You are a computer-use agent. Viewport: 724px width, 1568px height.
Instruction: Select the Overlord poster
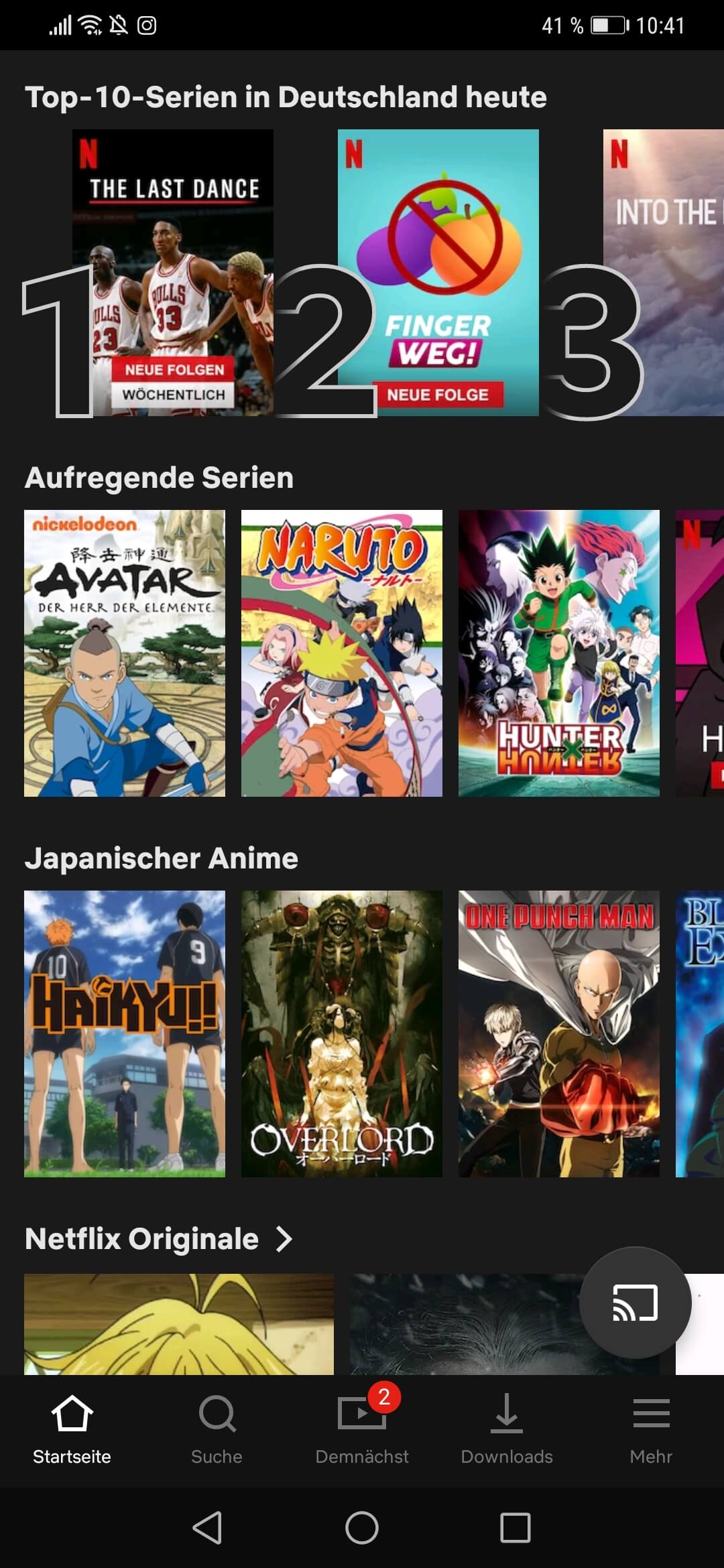pos(341,1033)
